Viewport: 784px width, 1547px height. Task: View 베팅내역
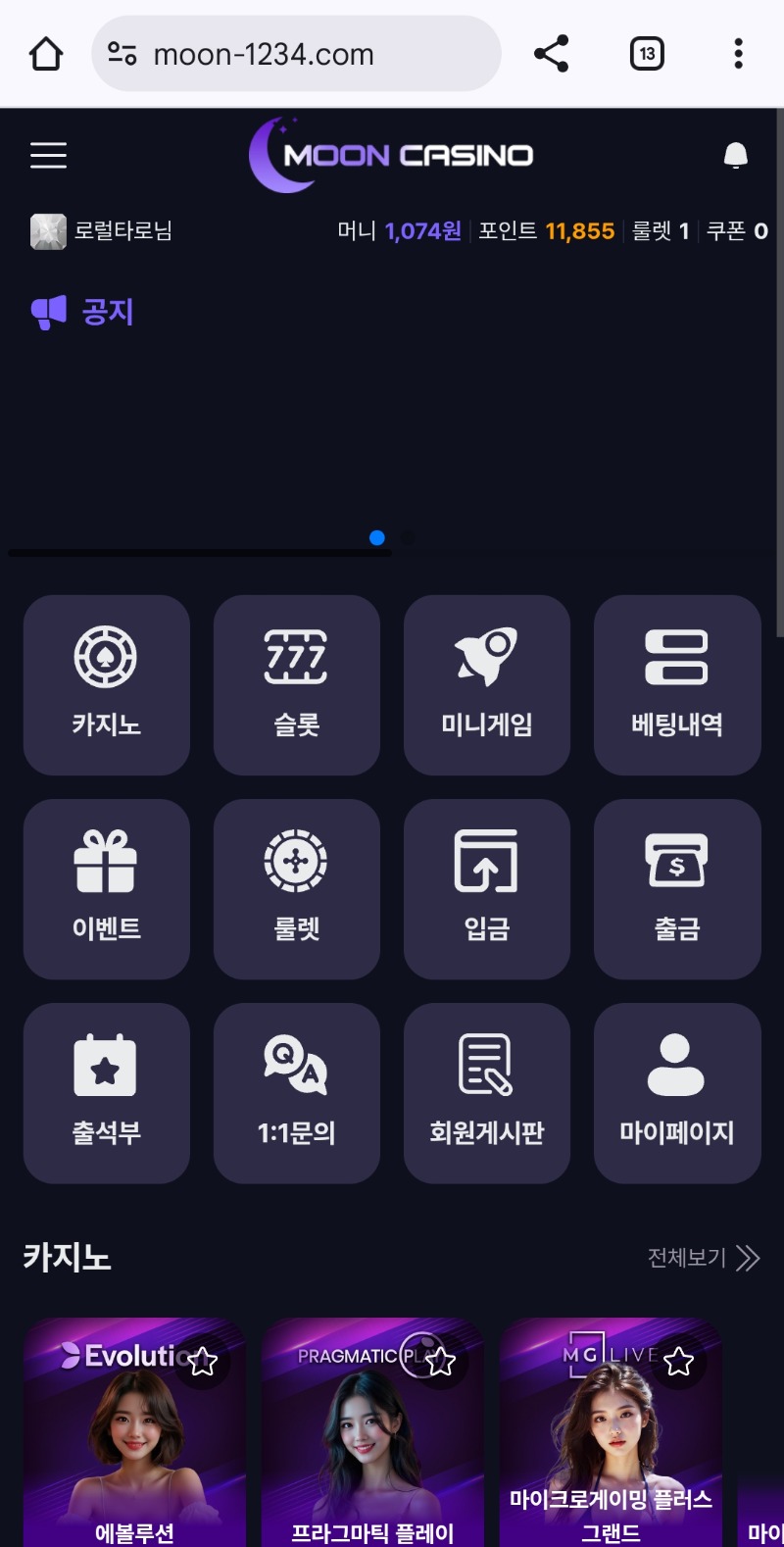point(676,684)
